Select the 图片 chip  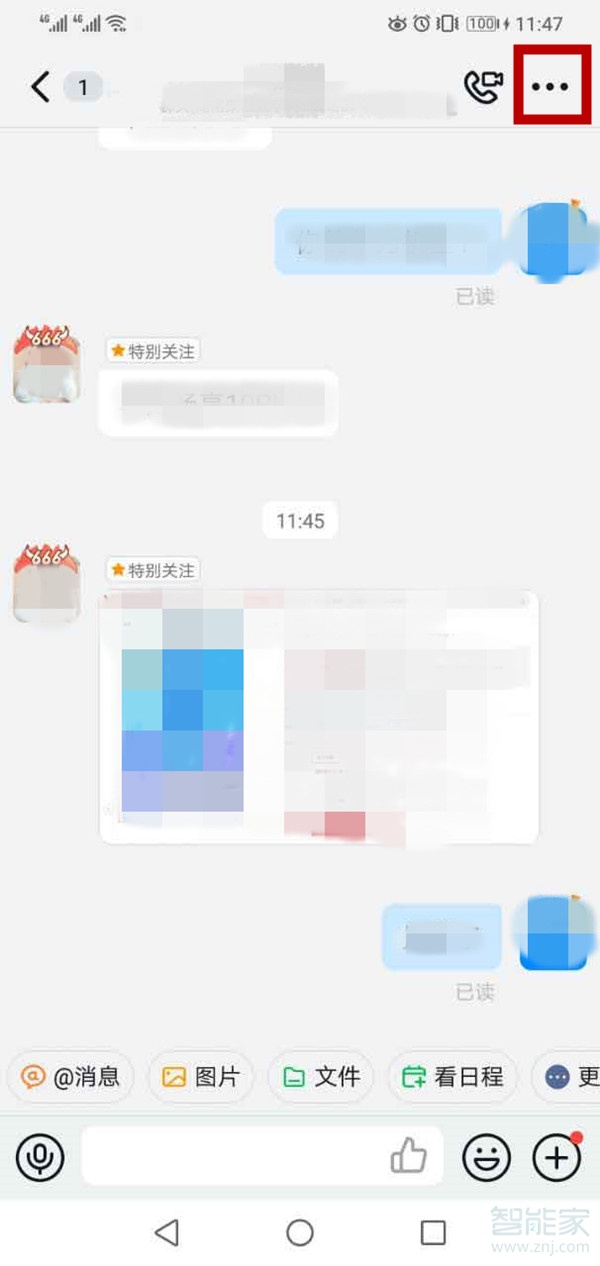tap(201, 1077)
